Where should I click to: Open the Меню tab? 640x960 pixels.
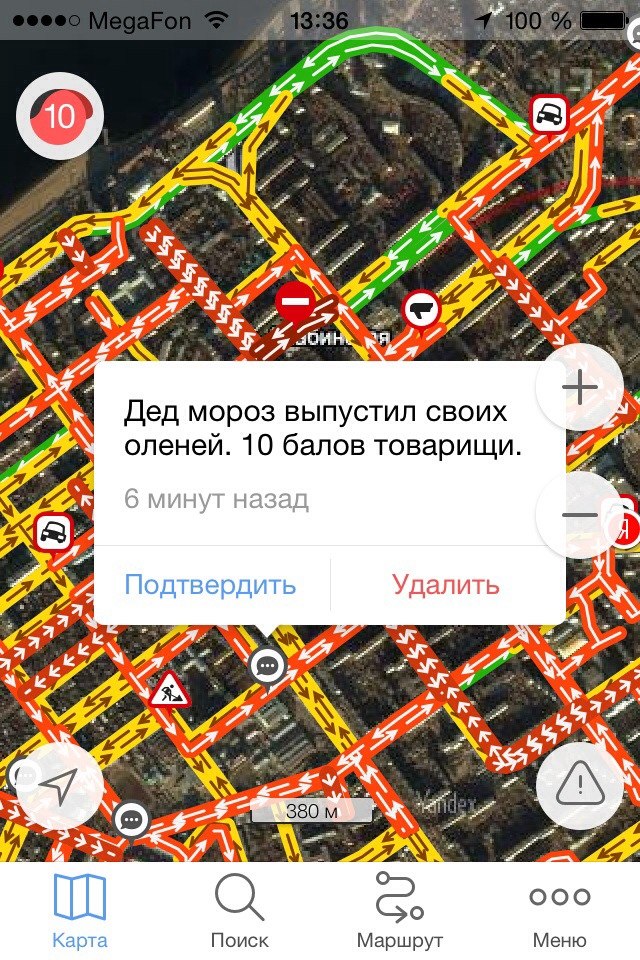[559, 910]
